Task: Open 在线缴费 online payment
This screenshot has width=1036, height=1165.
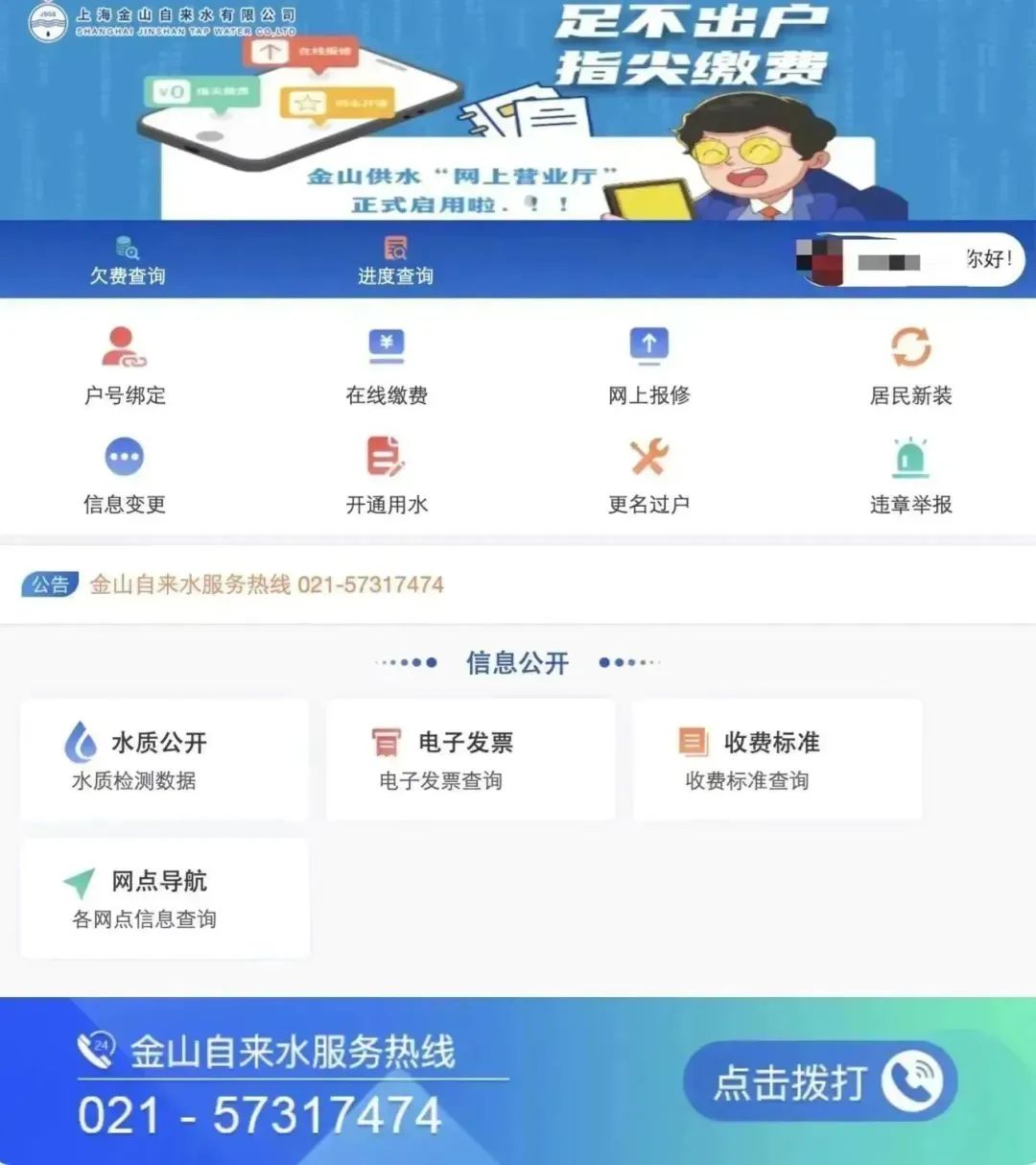Action: point(387,367)
